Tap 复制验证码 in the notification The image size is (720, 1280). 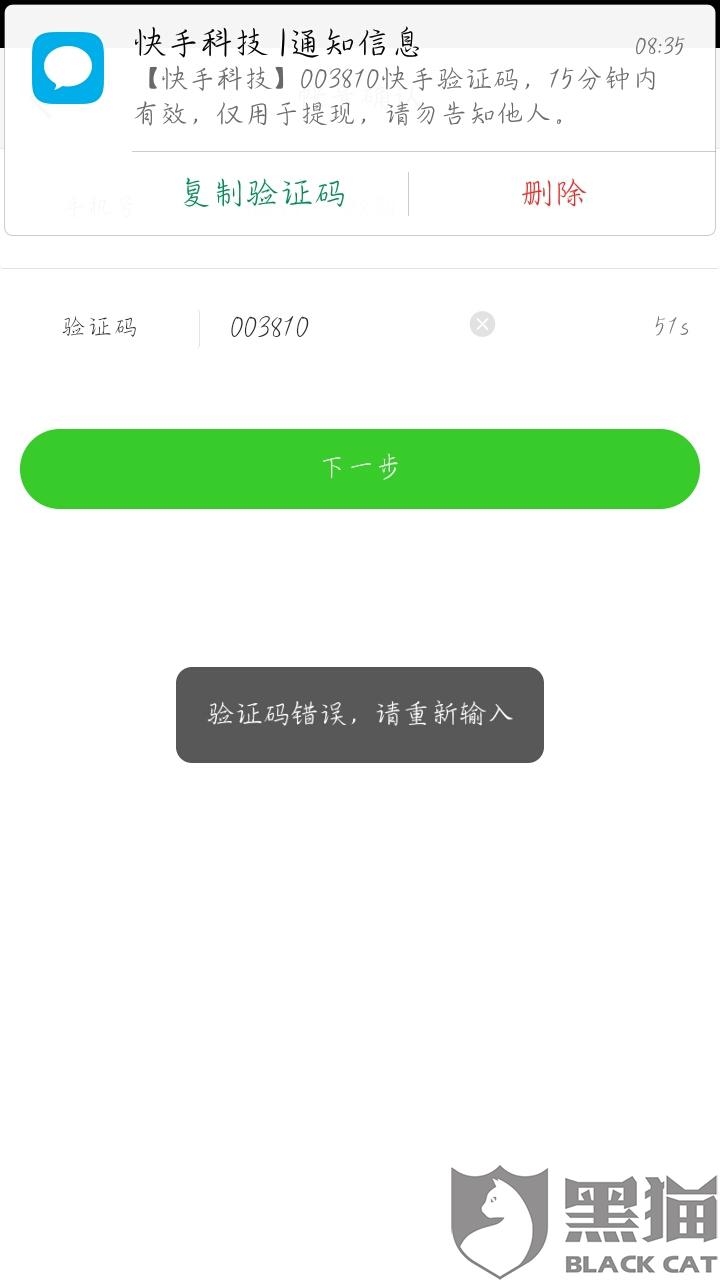click(x=264, y=193)
